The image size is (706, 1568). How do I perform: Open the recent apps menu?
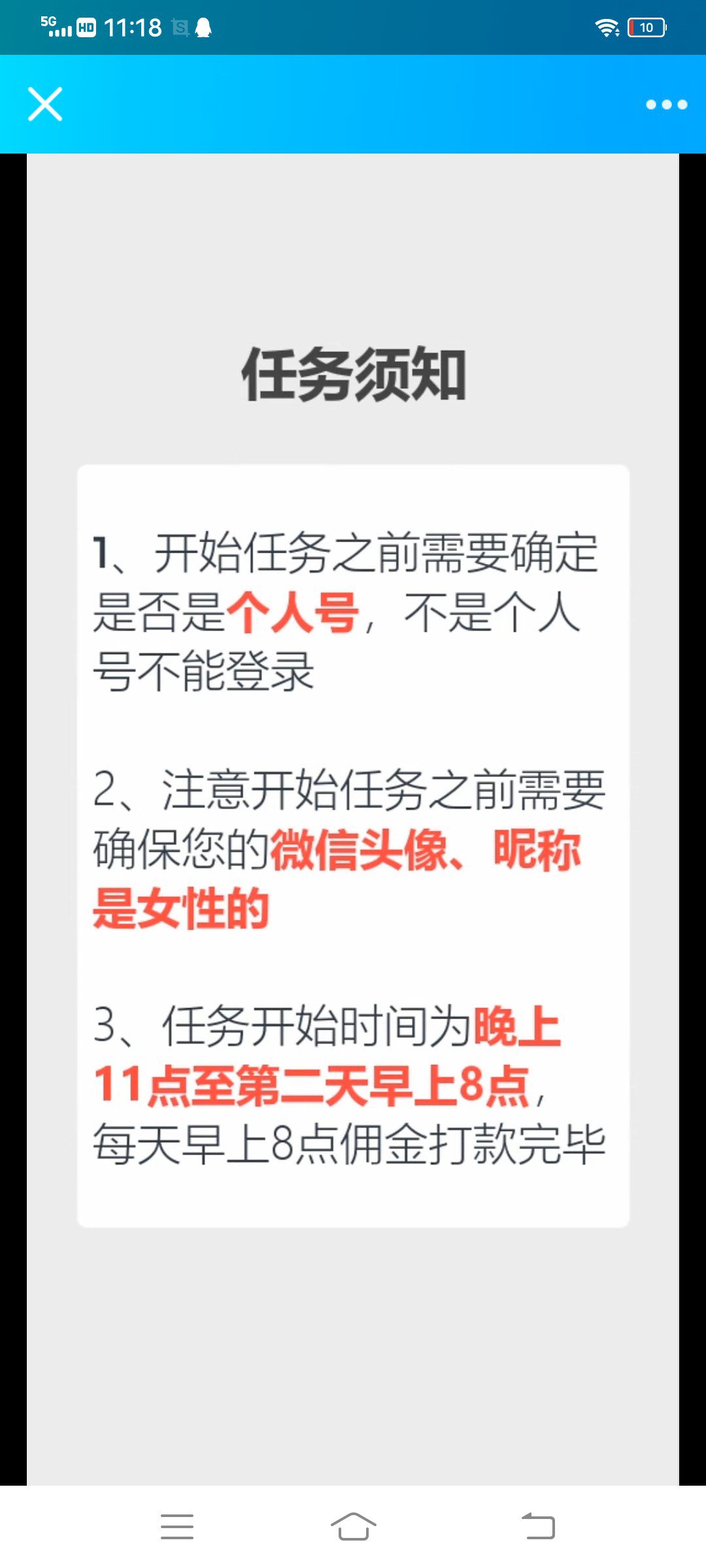tap(177, 1527)
